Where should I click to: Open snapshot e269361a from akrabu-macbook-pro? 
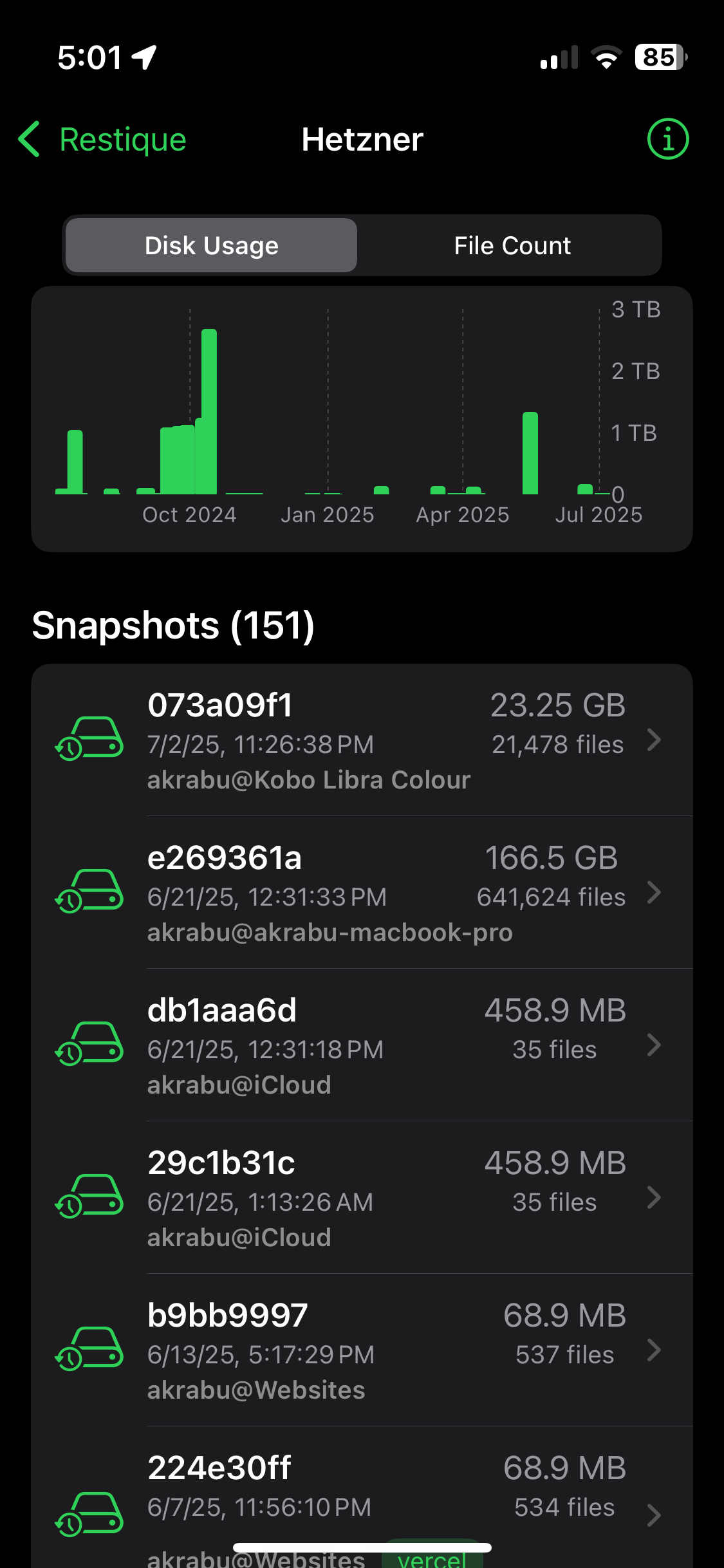pos(362,893)
